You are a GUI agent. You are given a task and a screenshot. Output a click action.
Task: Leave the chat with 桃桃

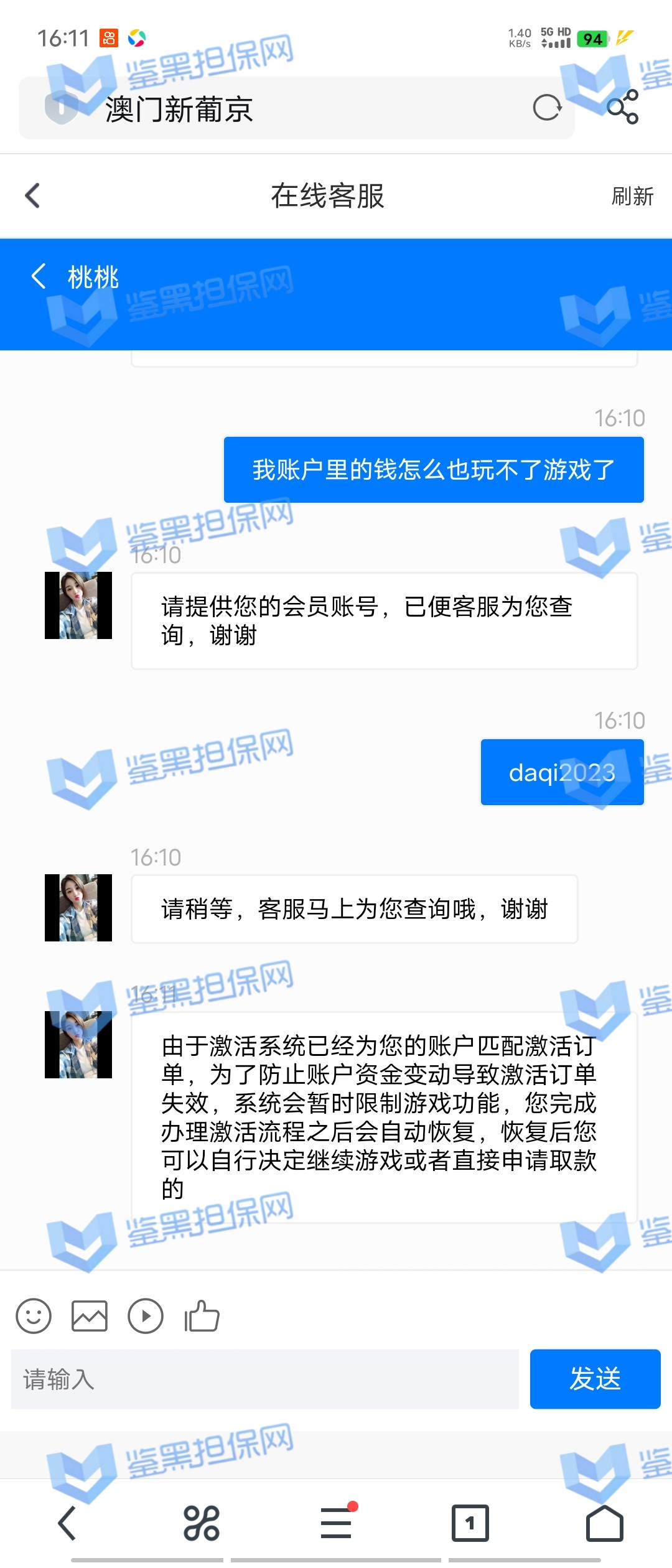click(39, 276)
